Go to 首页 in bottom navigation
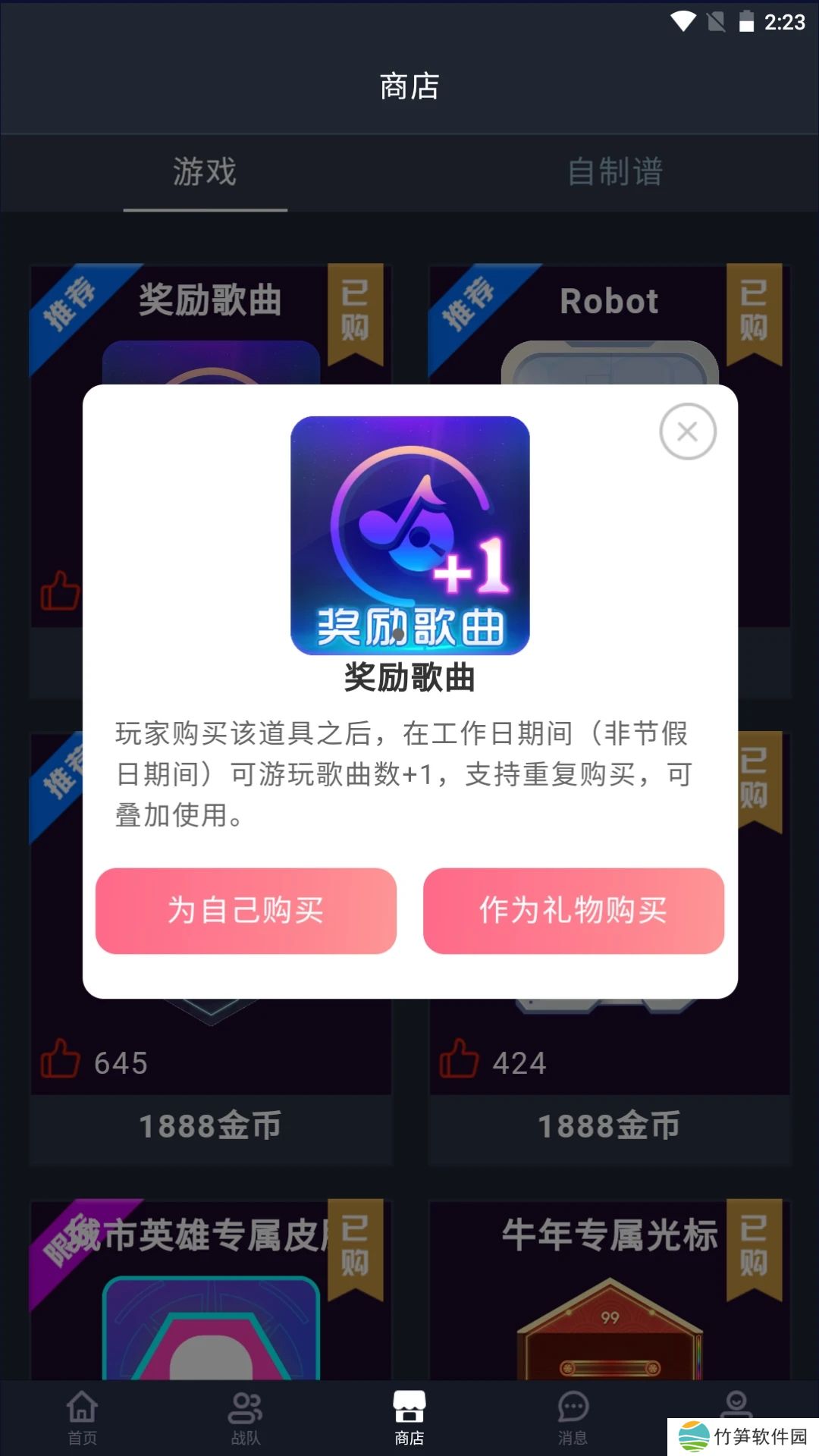 [82, 1417]
